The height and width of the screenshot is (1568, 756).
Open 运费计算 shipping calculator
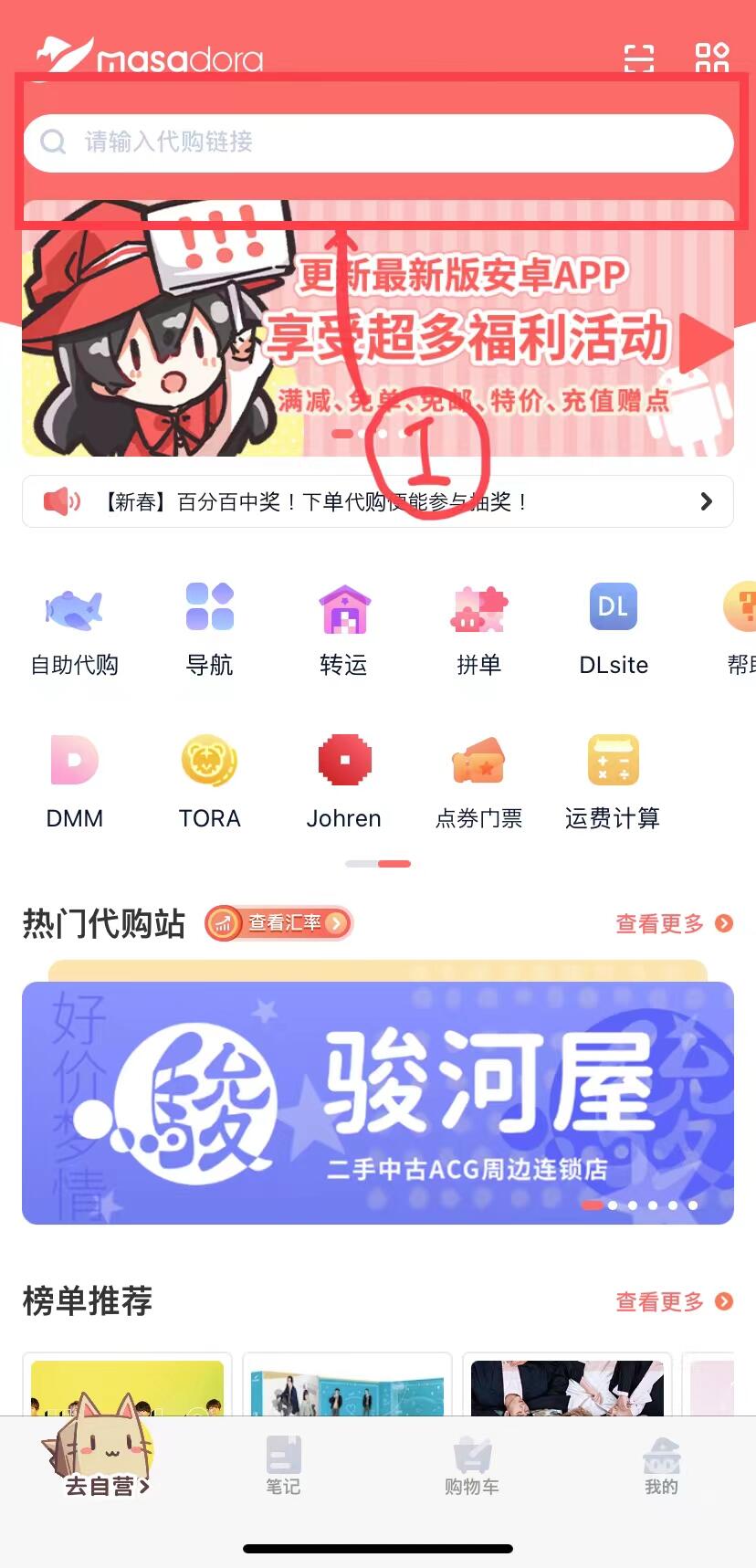[614, 784]
